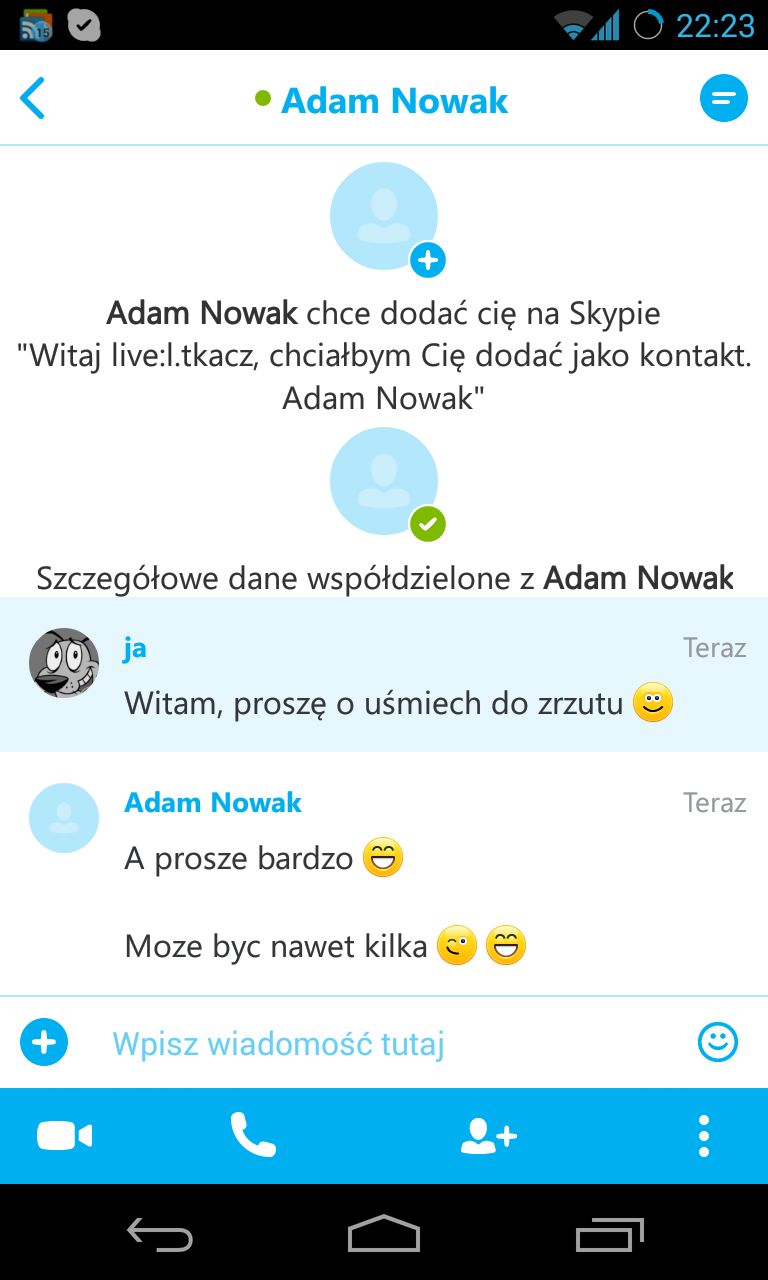Open recent conversations via the top-right round icon
768x1280 pixels.
click(x=724, y=98)
